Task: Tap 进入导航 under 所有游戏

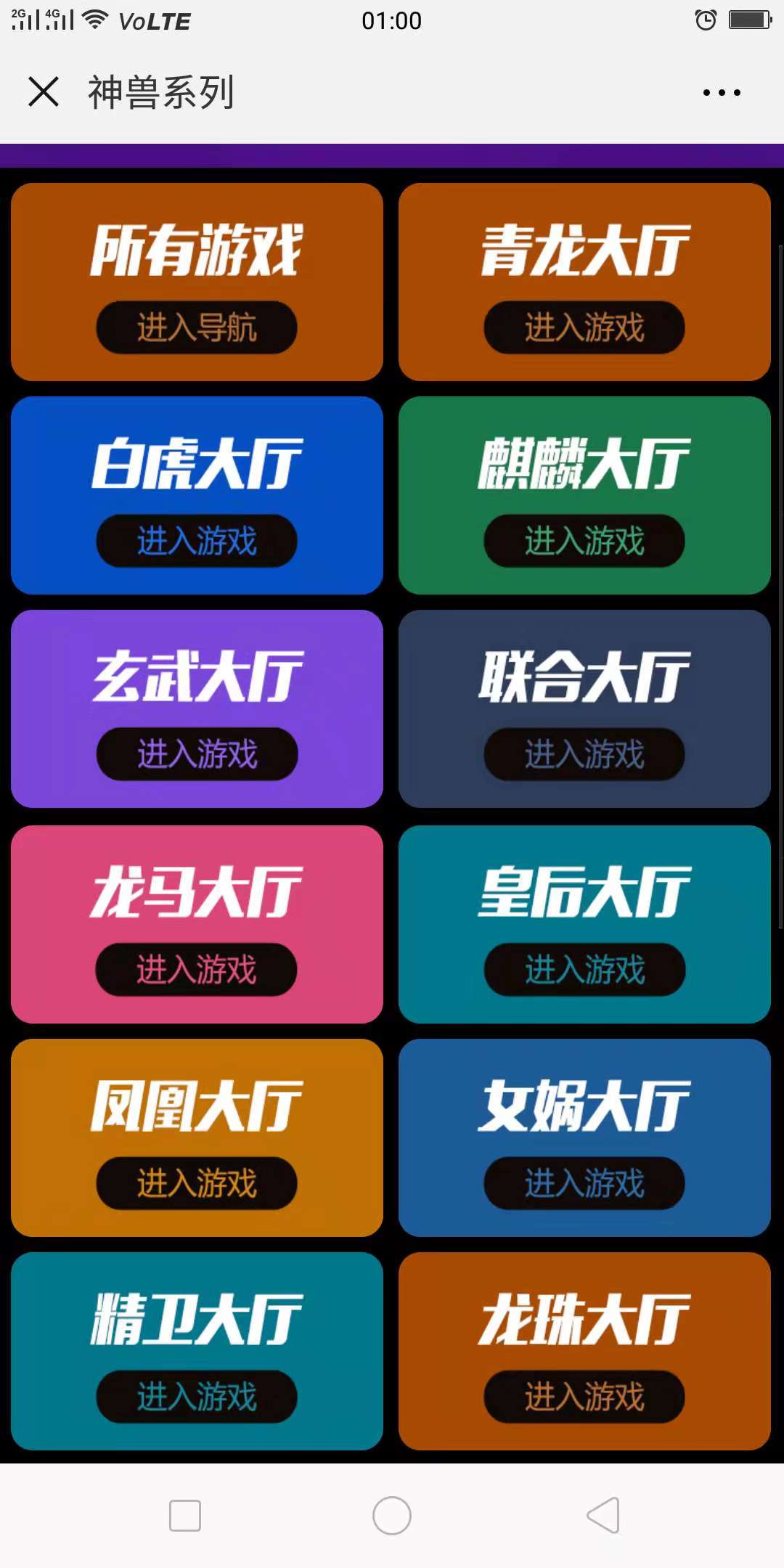Action: click(197, 327)
